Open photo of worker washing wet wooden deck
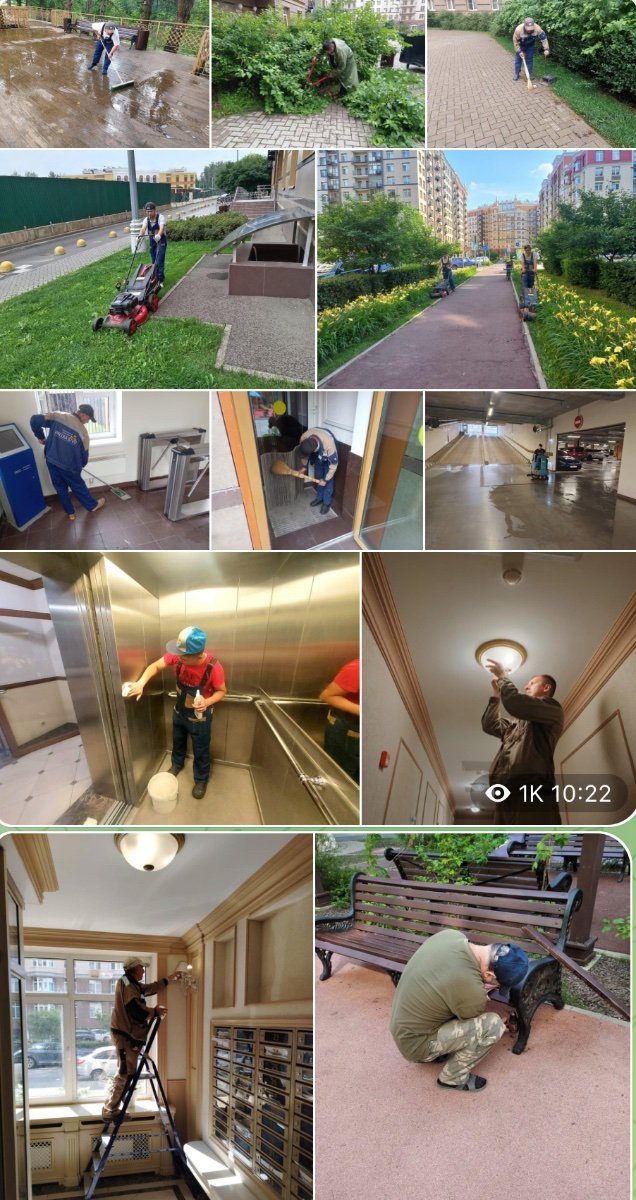 click(x=104, y=74)
